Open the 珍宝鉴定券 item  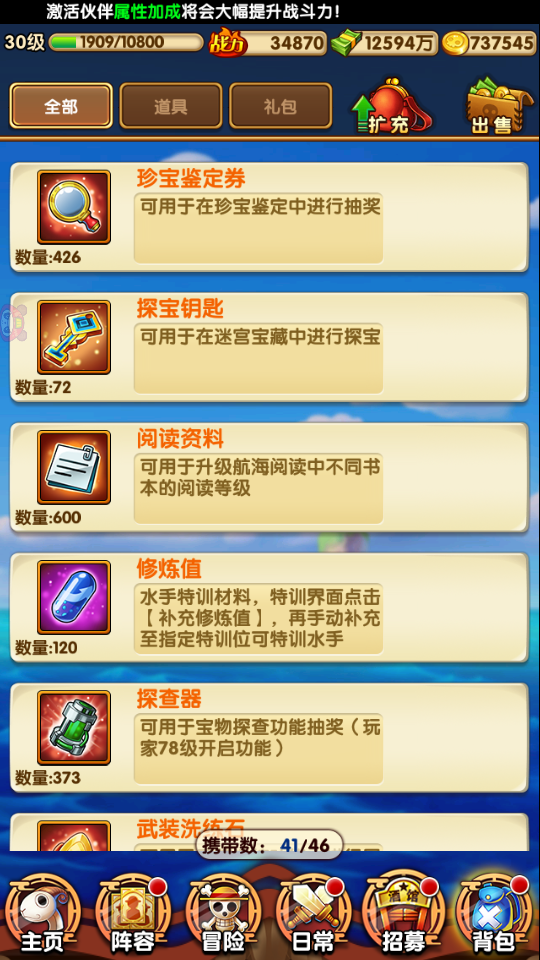click(x=269, y=217)
